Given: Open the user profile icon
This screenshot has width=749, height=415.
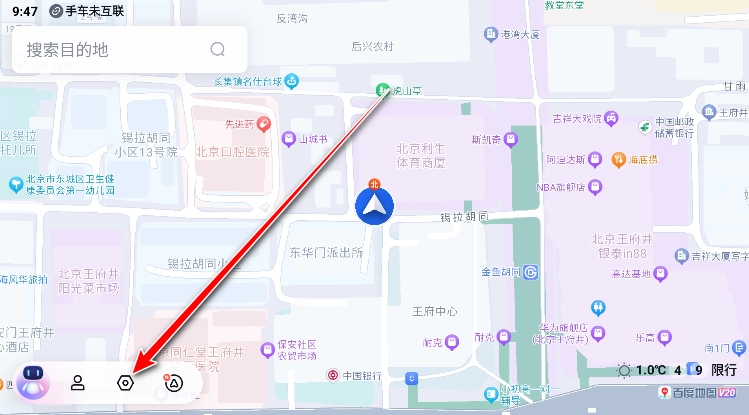Looking at the screenshot, I should pos(77,382).
